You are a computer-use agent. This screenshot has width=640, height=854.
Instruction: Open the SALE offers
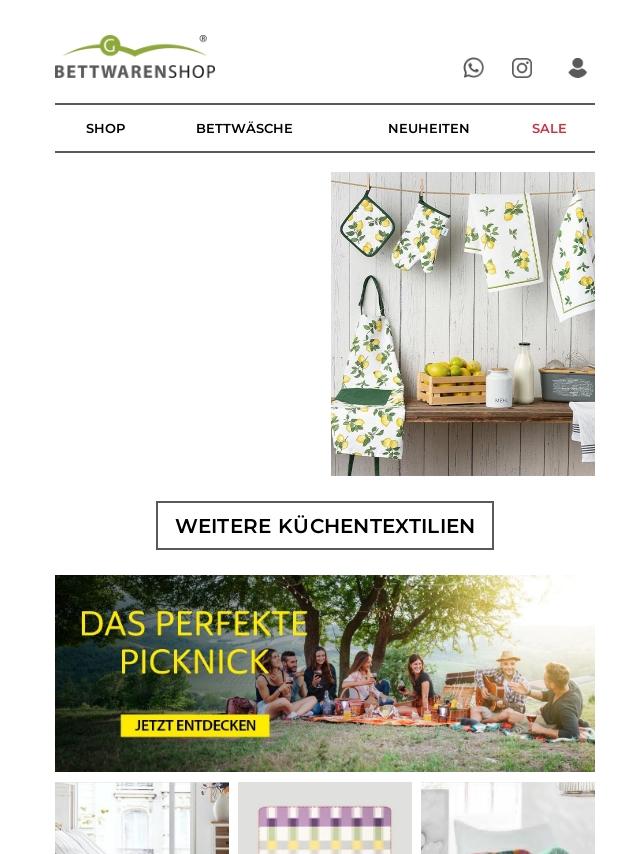549,128
